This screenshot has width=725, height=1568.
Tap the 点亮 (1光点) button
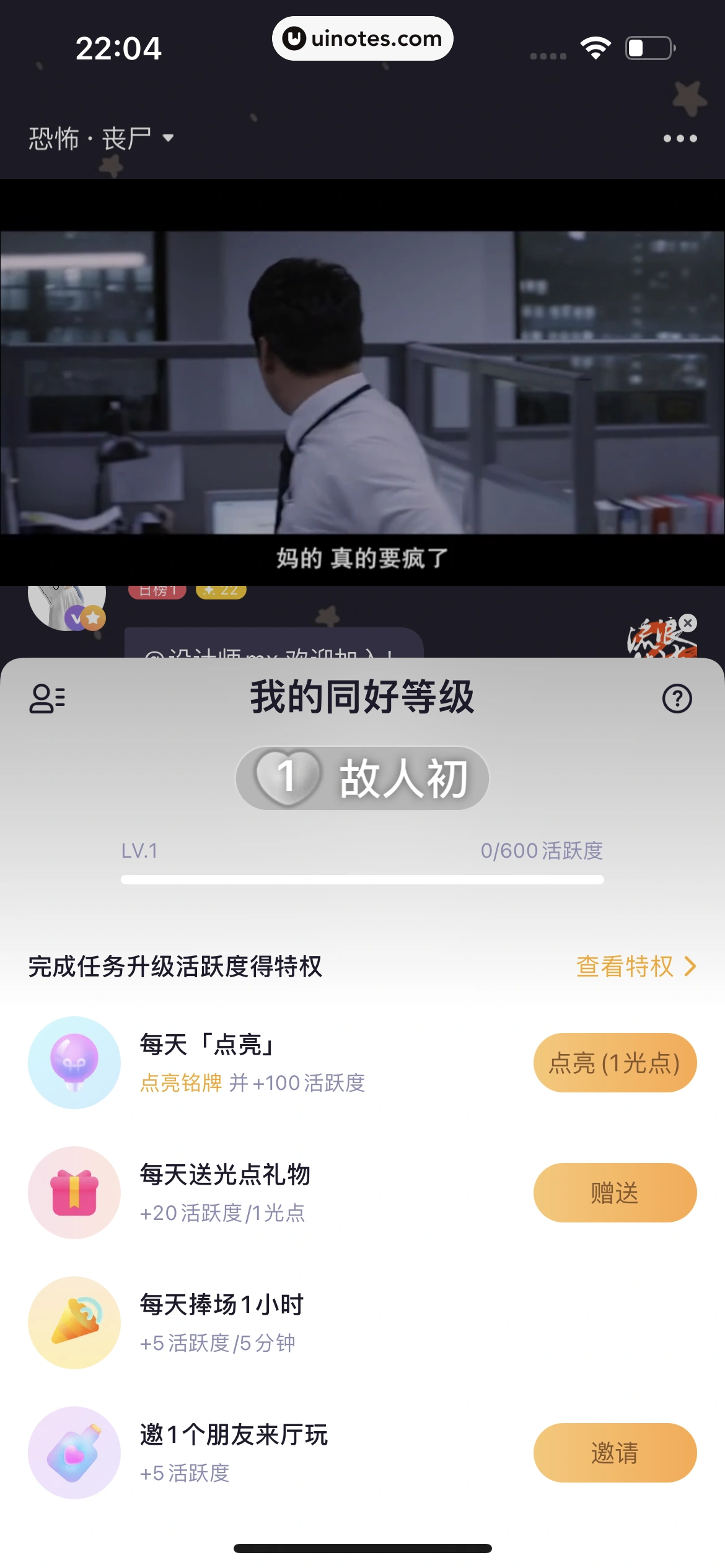pos(615,1063)
